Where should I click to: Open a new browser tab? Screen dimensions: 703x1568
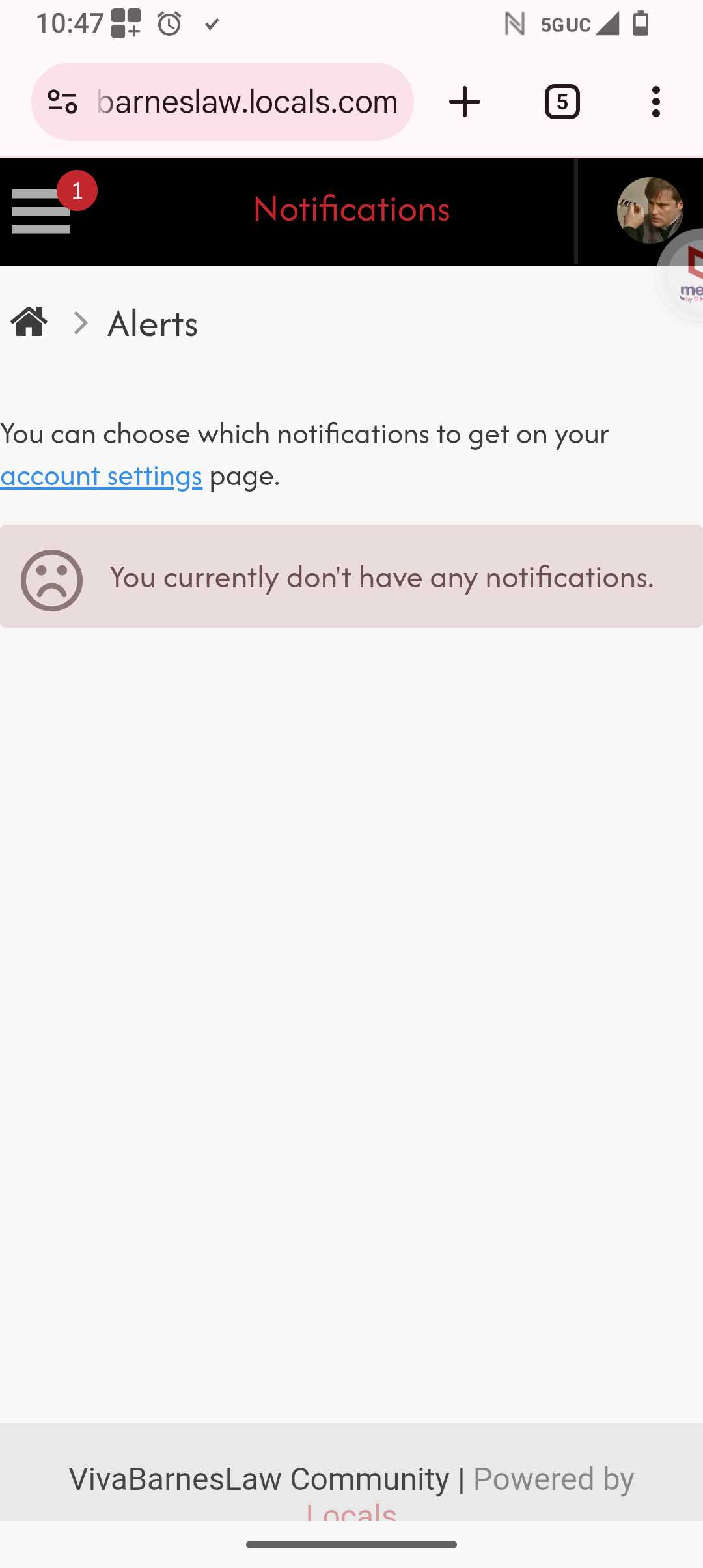pos(465,102)
